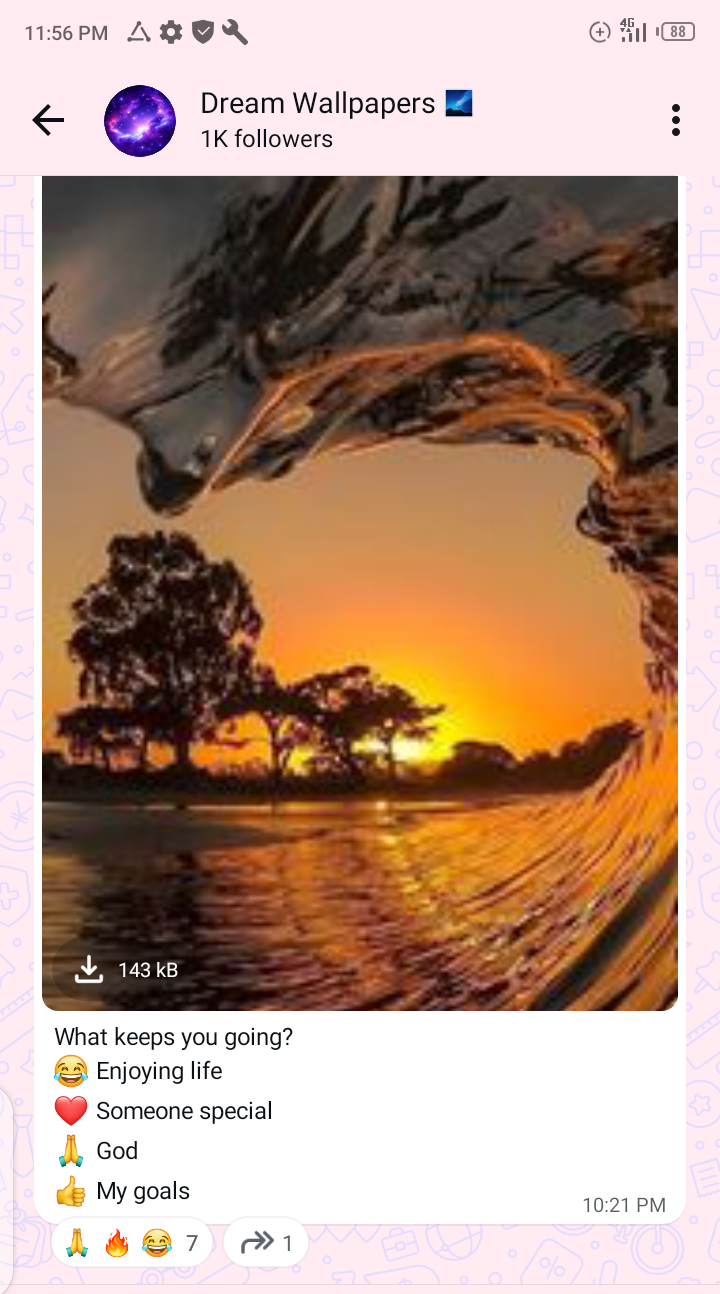The width and height of the screenshot is (720, 1294).
Task: Download the 143 kB sunset image
Action: pos(91,969)
